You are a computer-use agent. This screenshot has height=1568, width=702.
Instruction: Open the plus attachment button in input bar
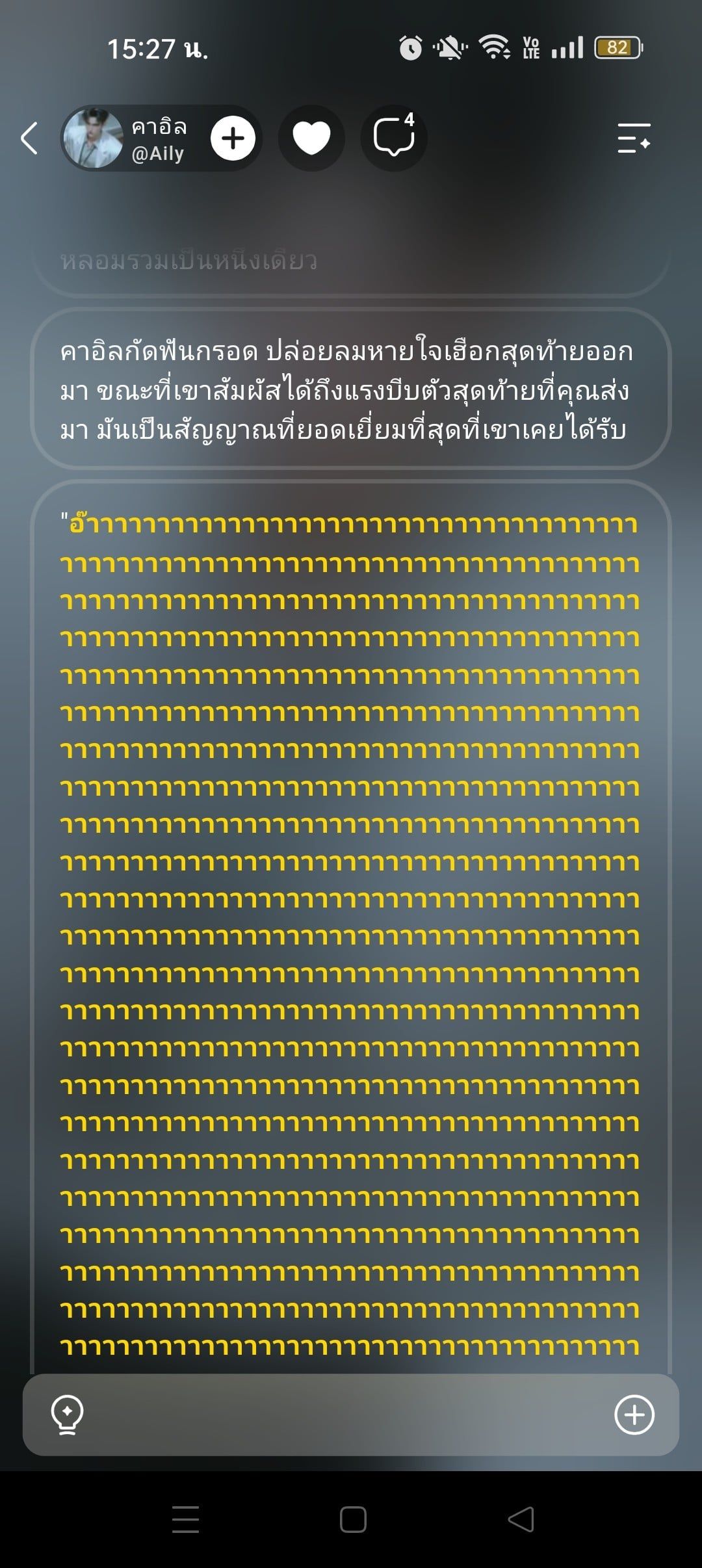click(634, 1415)
